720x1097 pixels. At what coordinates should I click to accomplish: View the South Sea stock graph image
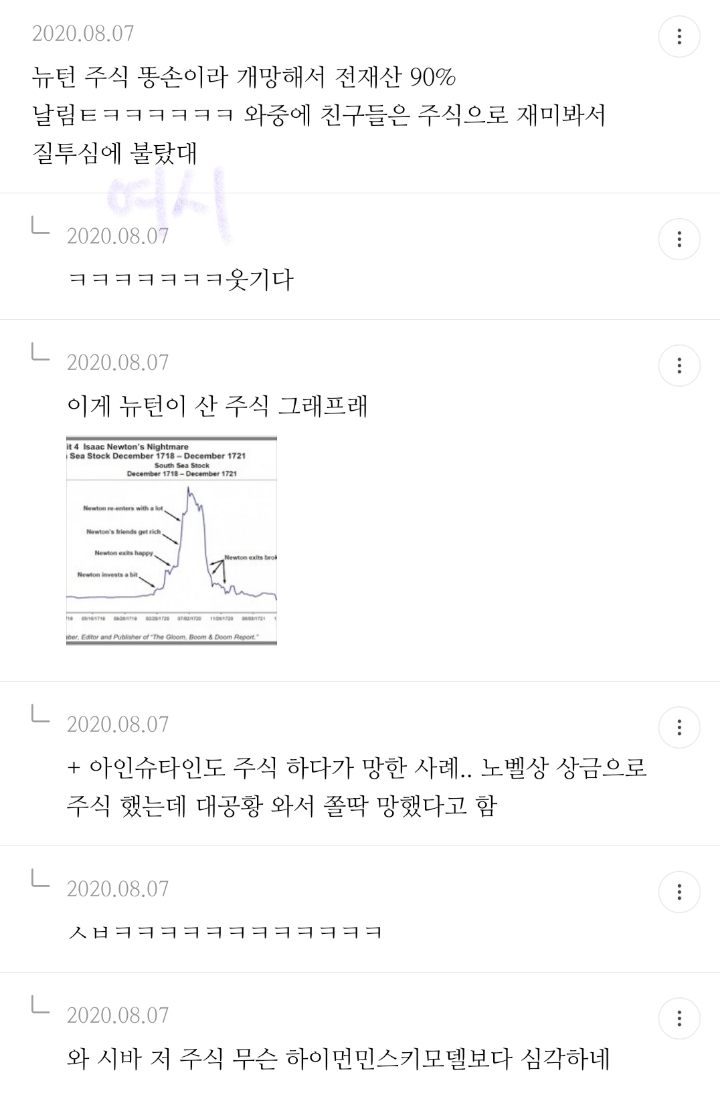click(170, 540)
